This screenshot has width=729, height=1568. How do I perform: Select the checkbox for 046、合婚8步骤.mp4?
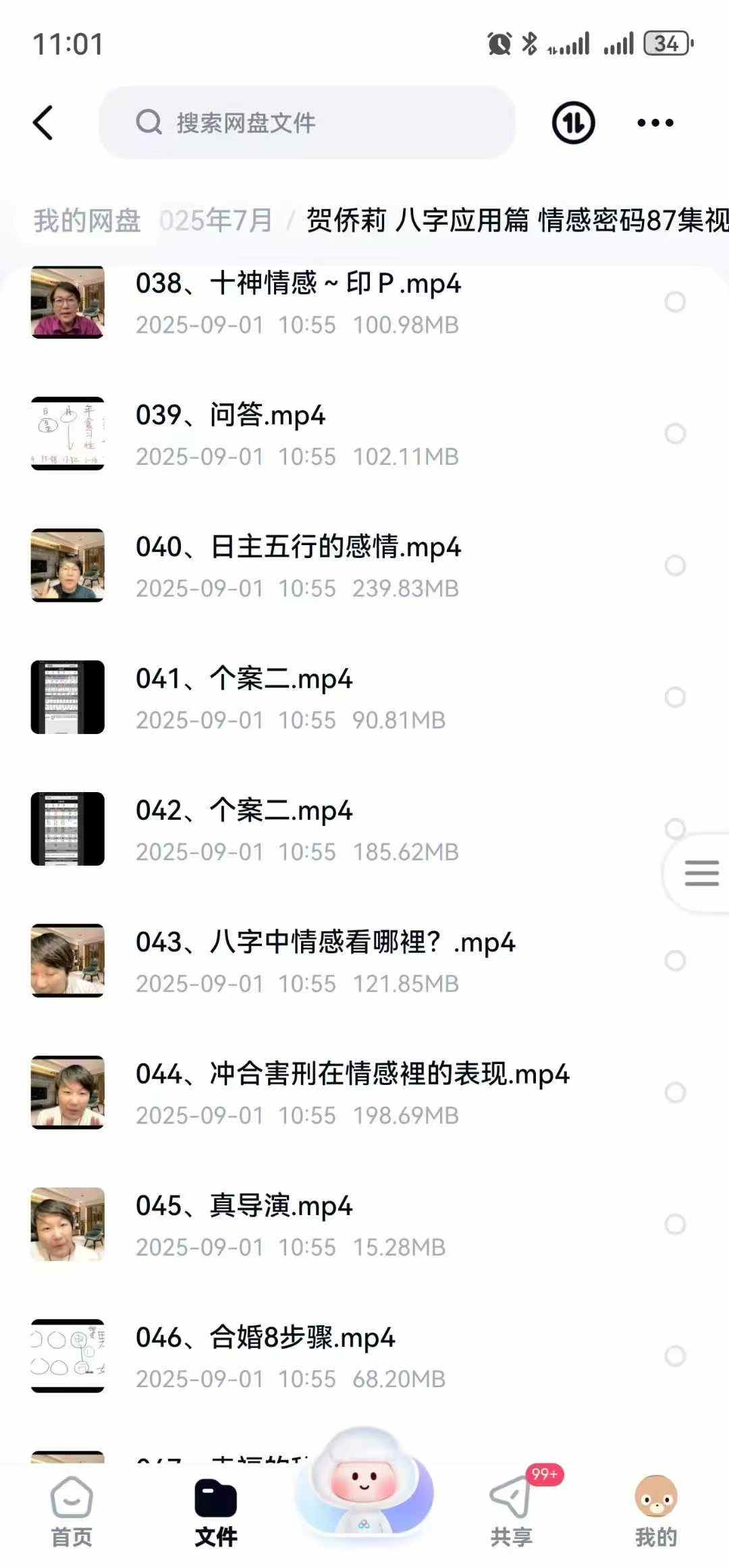tap(675, 1355)
